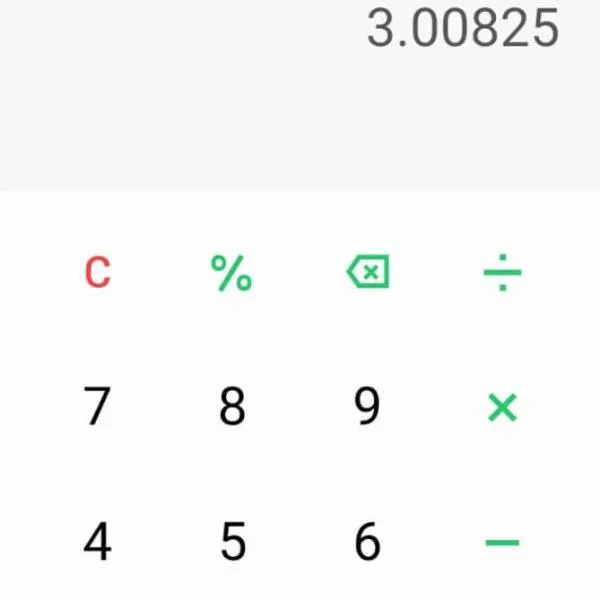Enter the digit 9
The image size is (600, 600).
coord(367,407)
